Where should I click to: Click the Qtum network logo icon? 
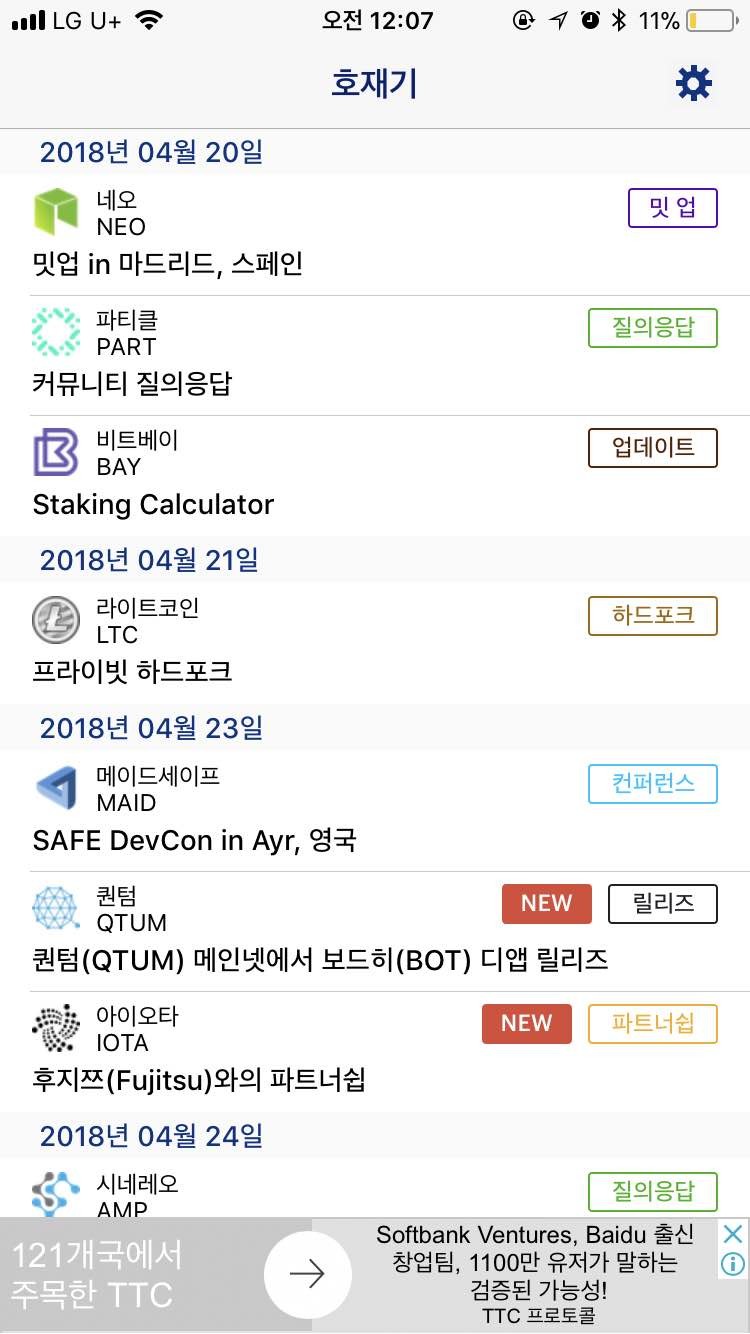click(x=56, y=907)
